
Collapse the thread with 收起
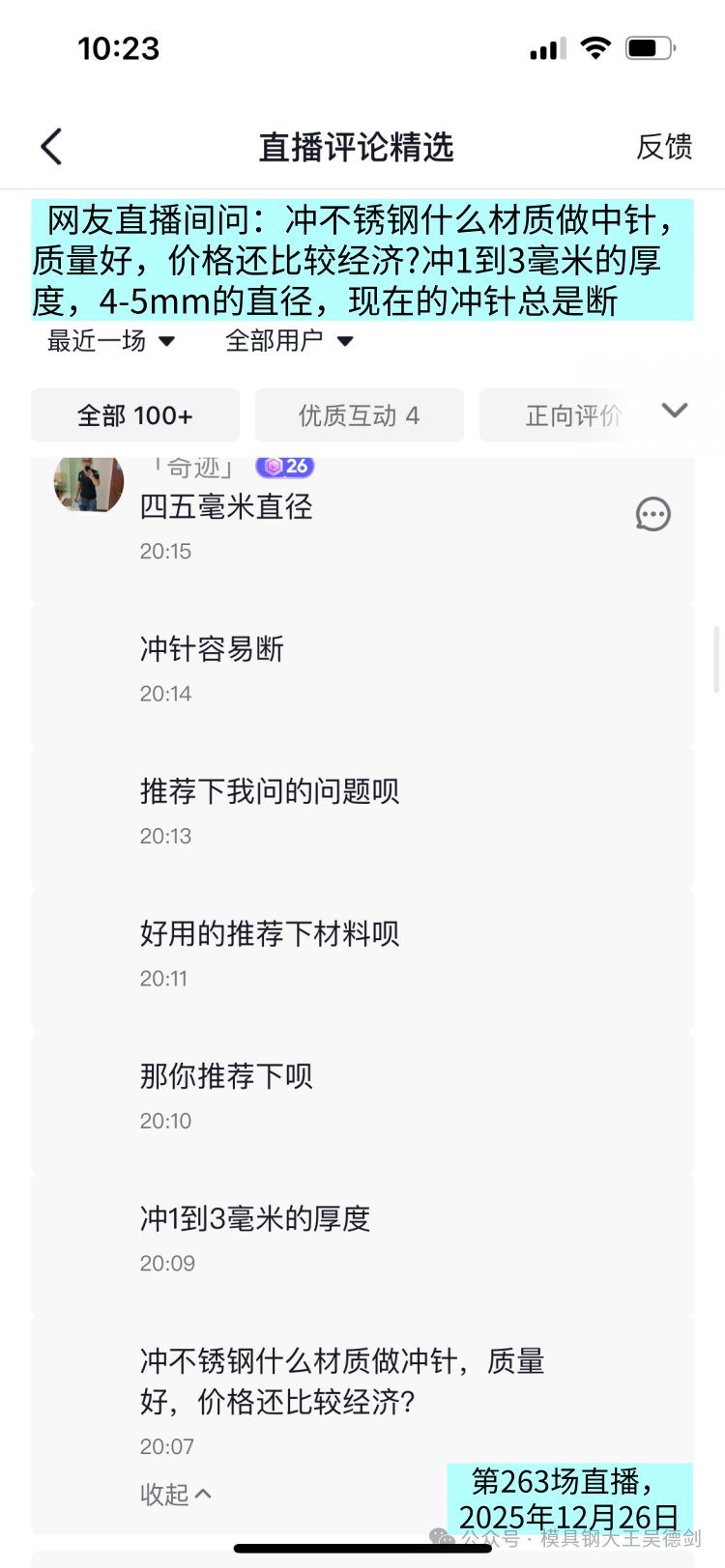tap(175, 1495)
